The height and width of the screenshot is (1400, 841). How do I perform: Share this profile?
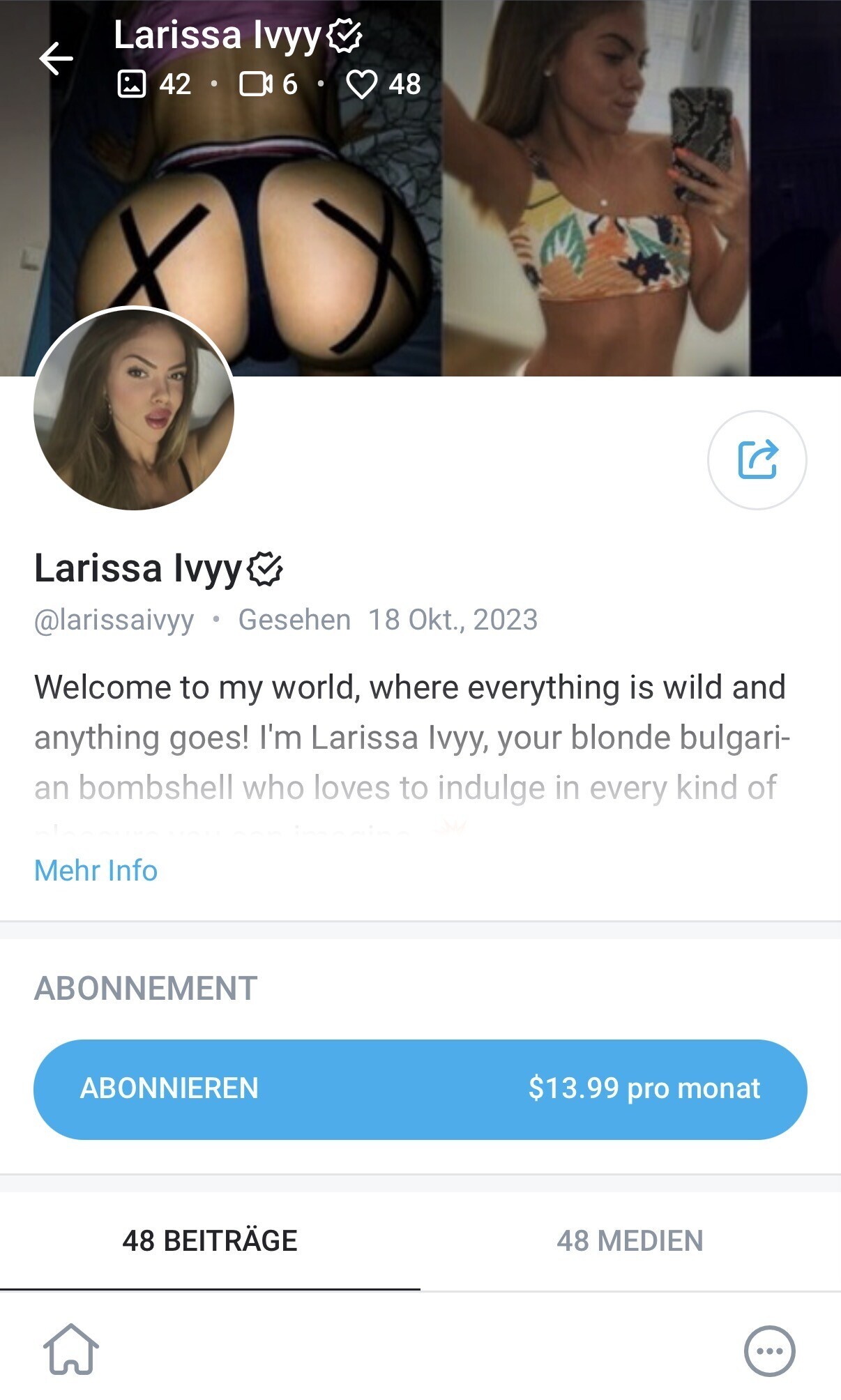(x=757, y=459)
